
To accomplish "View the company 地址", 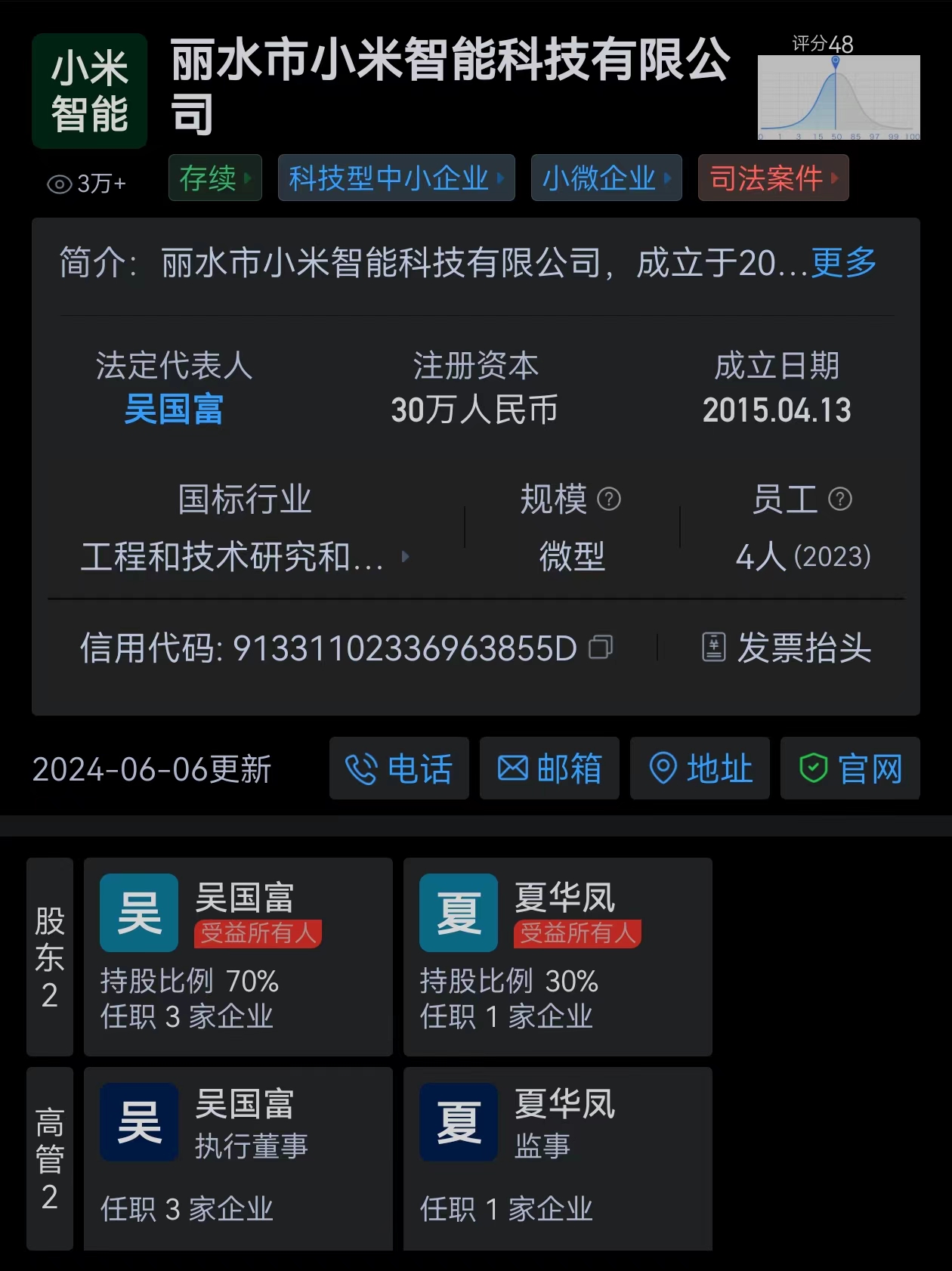I will 700,768.
